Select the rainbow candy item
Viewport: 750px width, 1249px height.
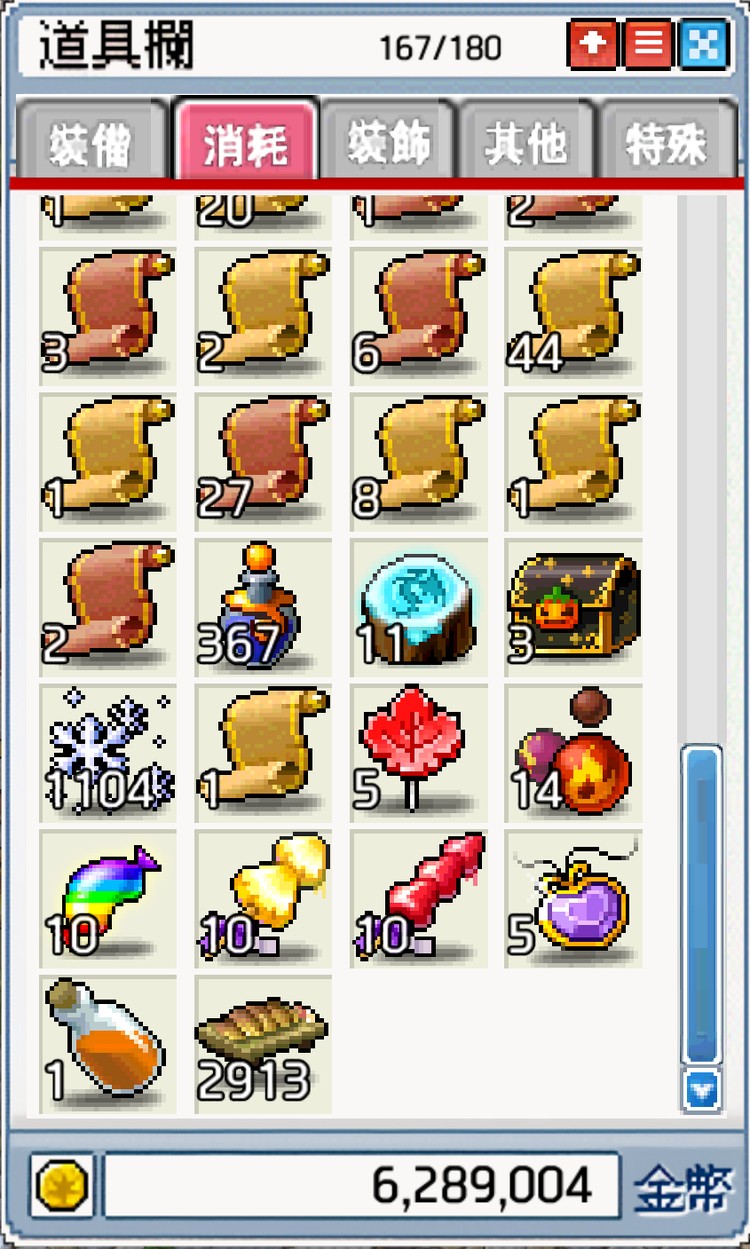pyautogui.click(x=108, y=898)
